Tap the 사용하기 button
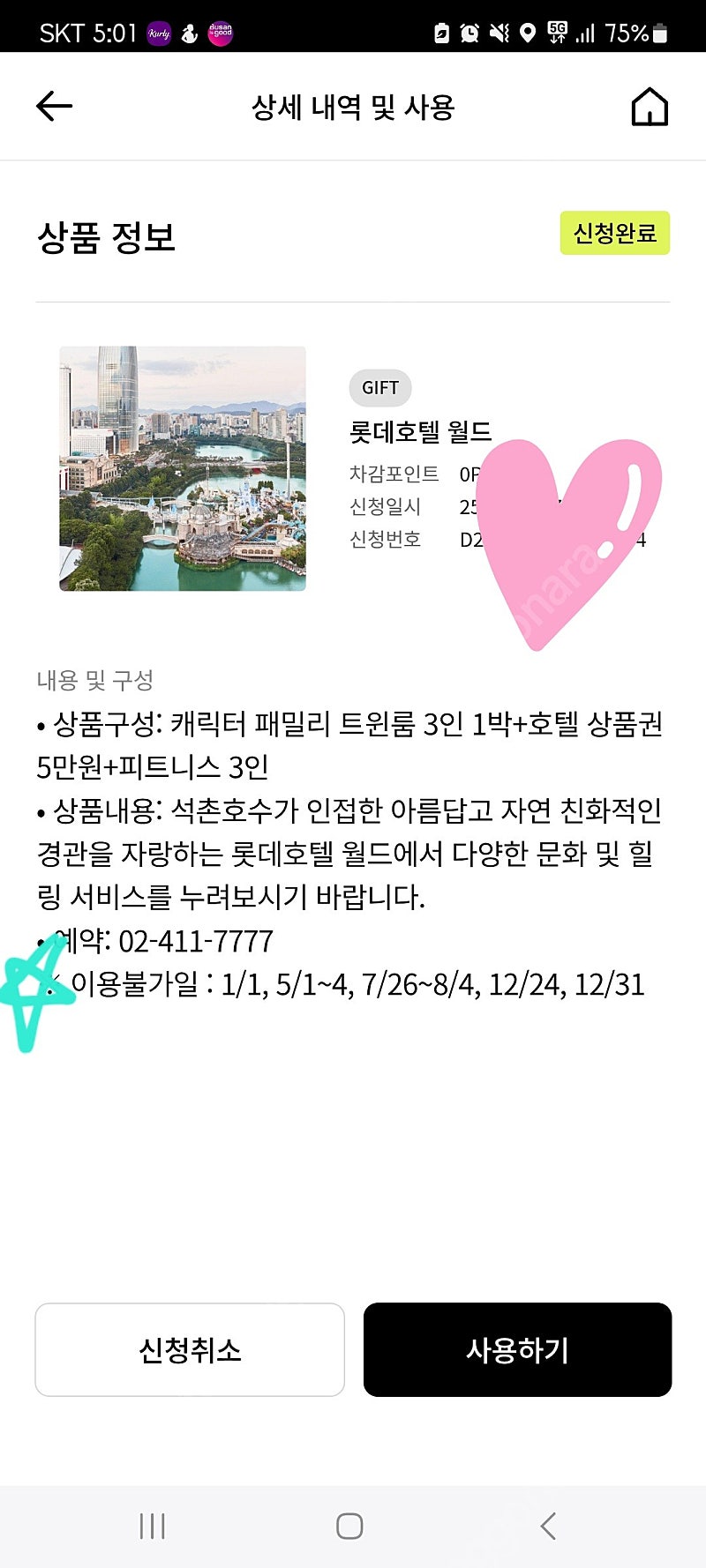Image resolution: width=706 pixels, height=1568 pixels. point(517,1349)
